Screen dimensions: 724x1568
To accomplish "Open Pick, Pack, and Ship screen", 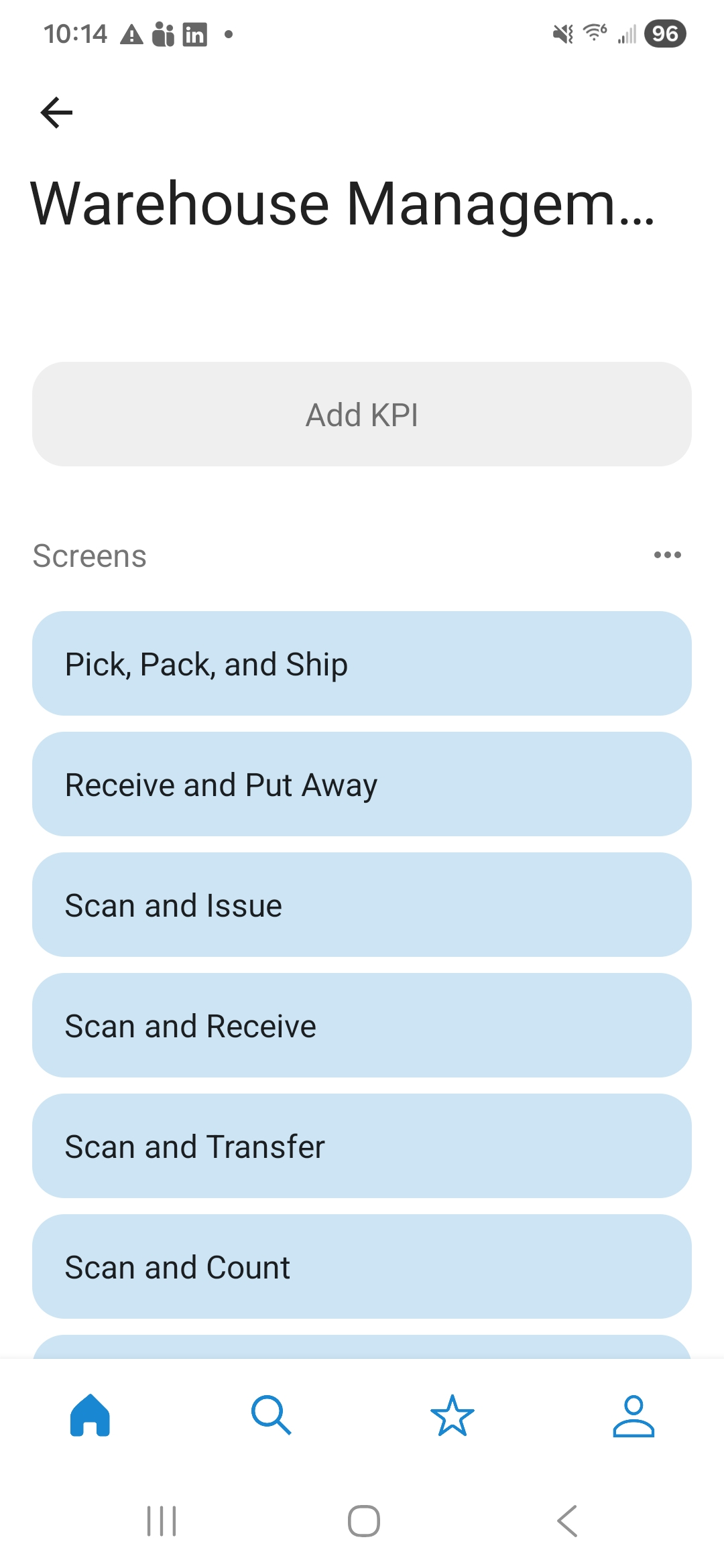I will coord(362,663).
